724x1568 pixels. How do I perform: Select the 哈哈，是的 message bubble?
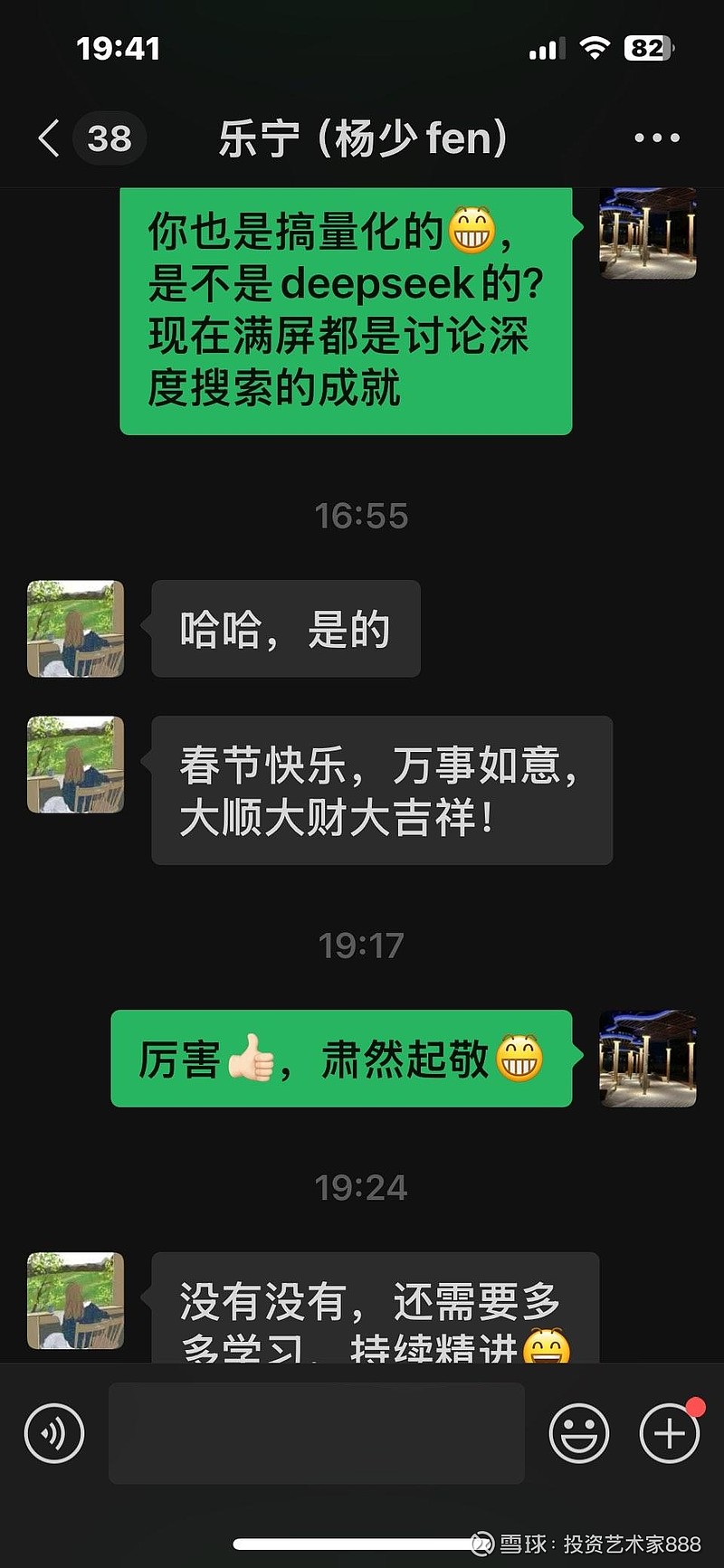pos(285,630)
